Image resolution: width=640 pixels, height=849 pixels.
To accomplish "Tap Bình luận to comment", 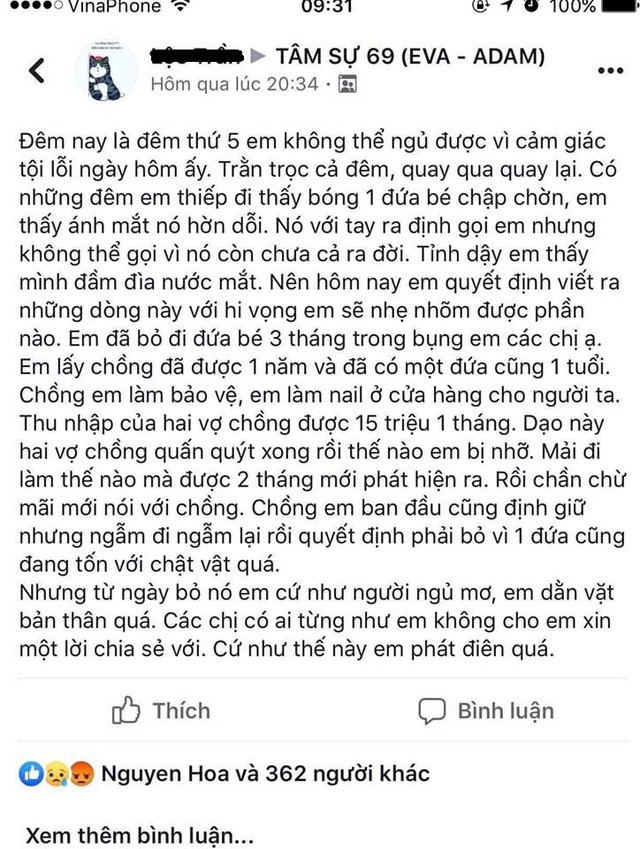I will (x=487, y=711).
